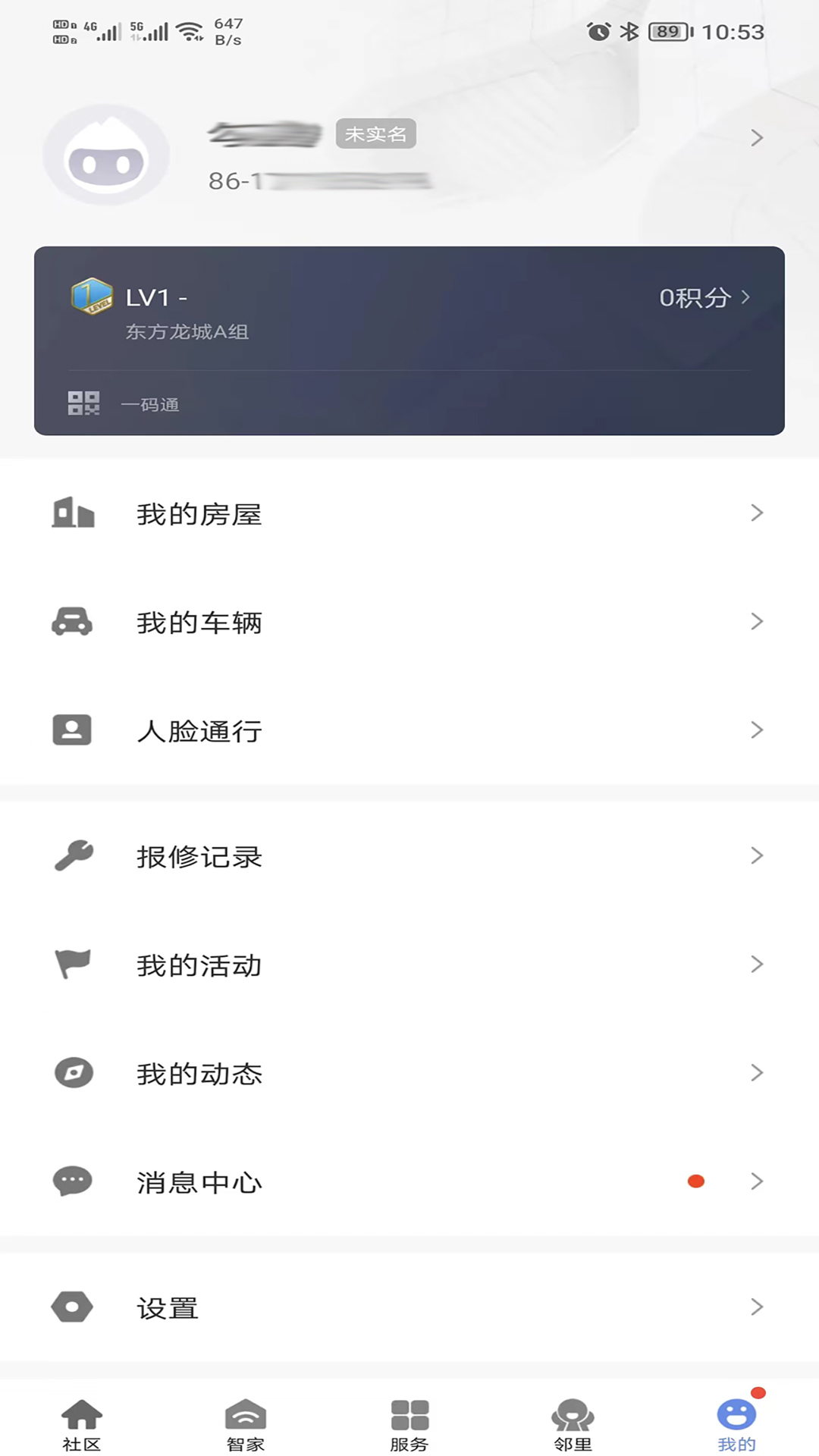Open the 我的房屋 house icon
The height and width of the screenshot is (1456, 819).
[x=72, y=513]
